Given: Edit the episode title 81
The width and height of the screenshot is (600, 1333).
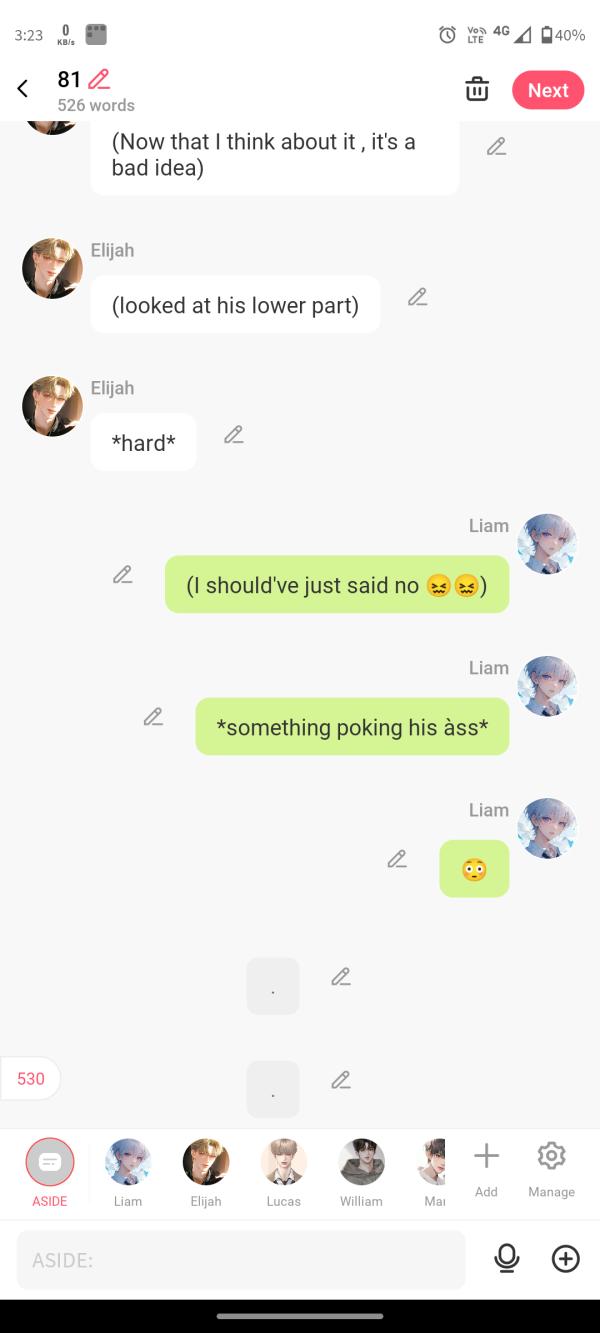Looking at the screenshot, I should point(98,79).
